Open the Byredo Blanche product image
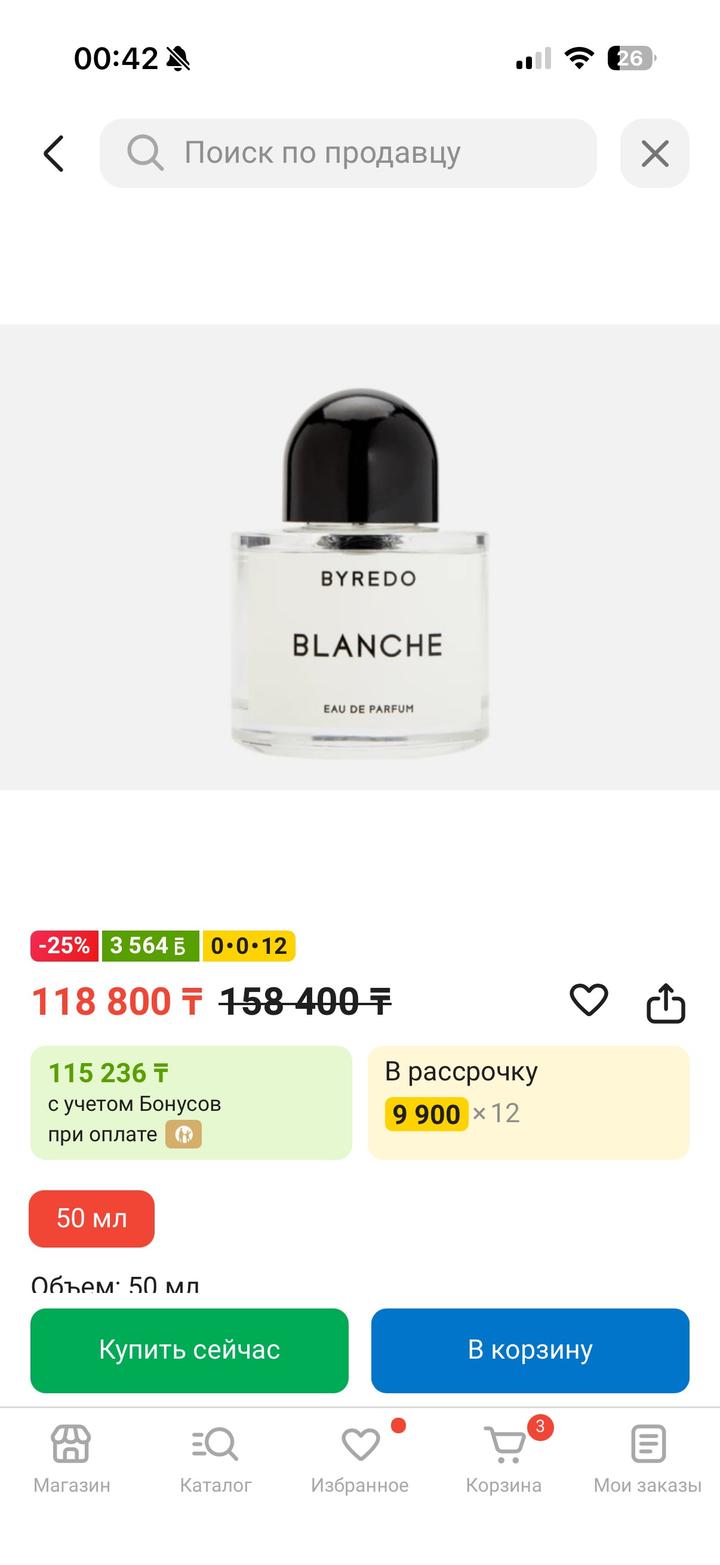The width and height of the screenshot is (720, 1565). point(360,557)
